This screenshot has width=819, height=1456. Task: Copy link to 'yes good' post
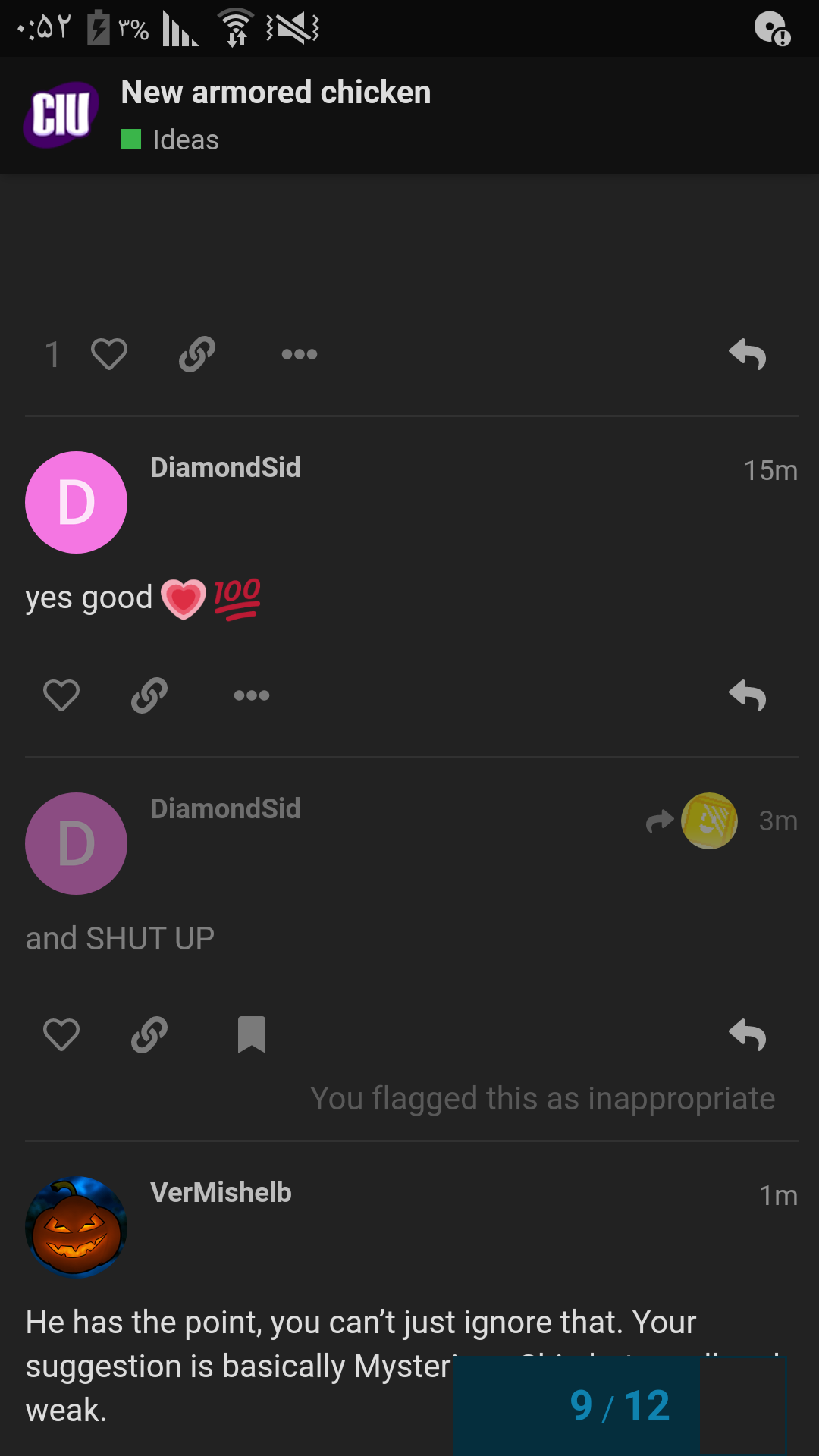pyautogui.click(x=149, y=695)
